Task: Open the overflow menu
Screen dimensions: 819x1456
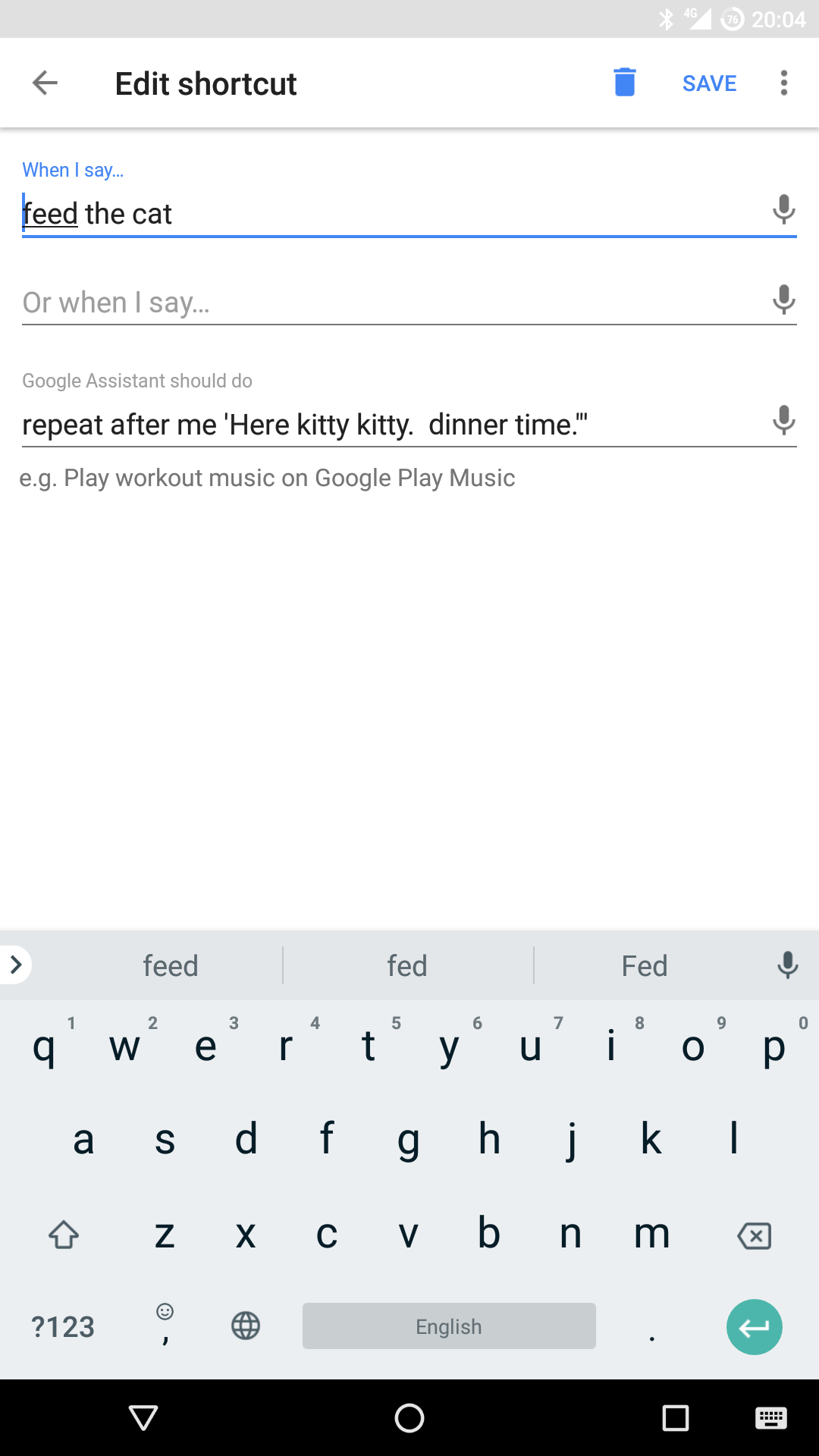Action: pyautogui.click(x=783, y=83)
